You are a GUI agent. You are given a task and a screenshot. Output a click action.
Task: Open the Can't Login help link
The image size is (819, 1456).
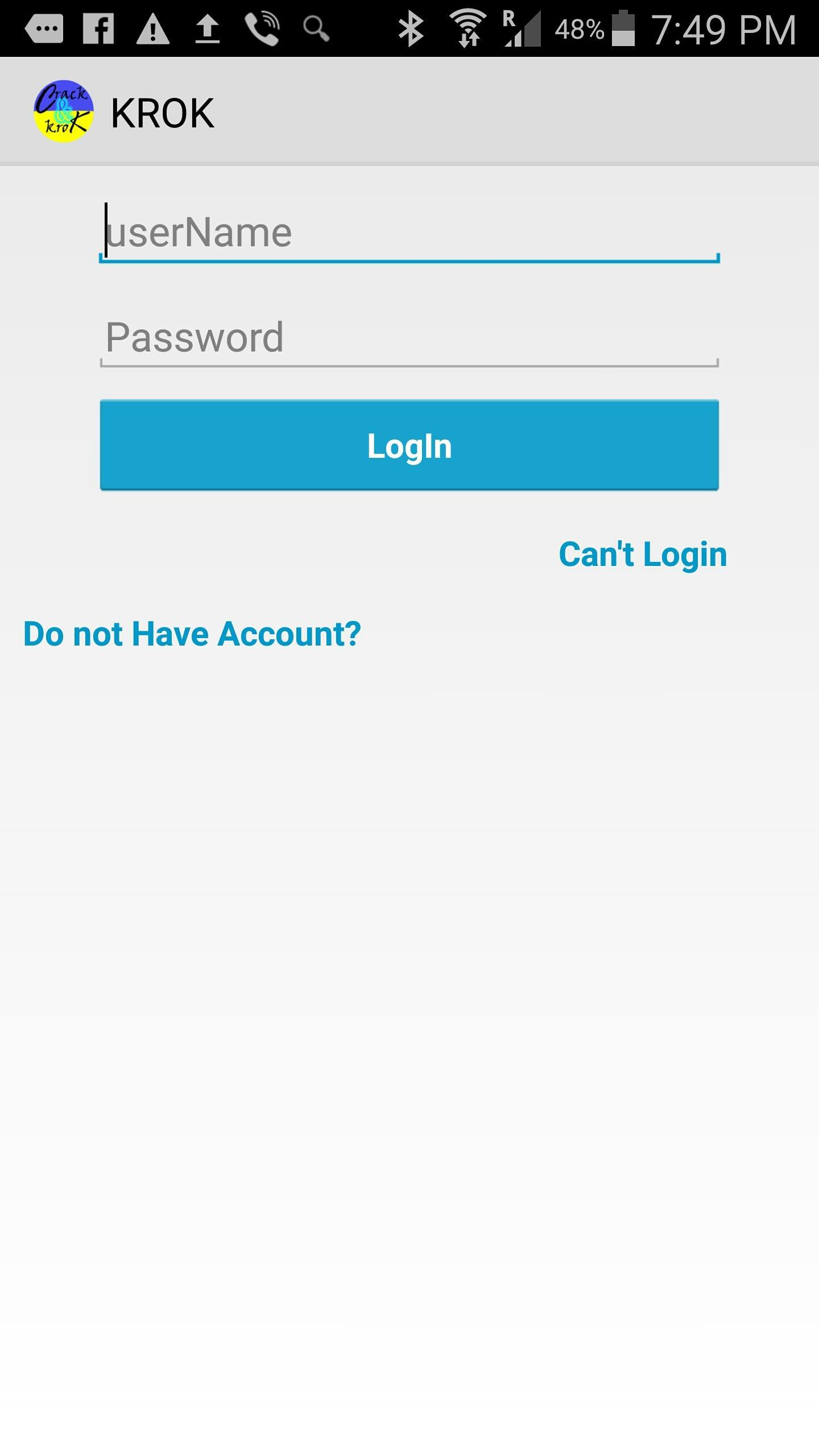pos(643,555)
